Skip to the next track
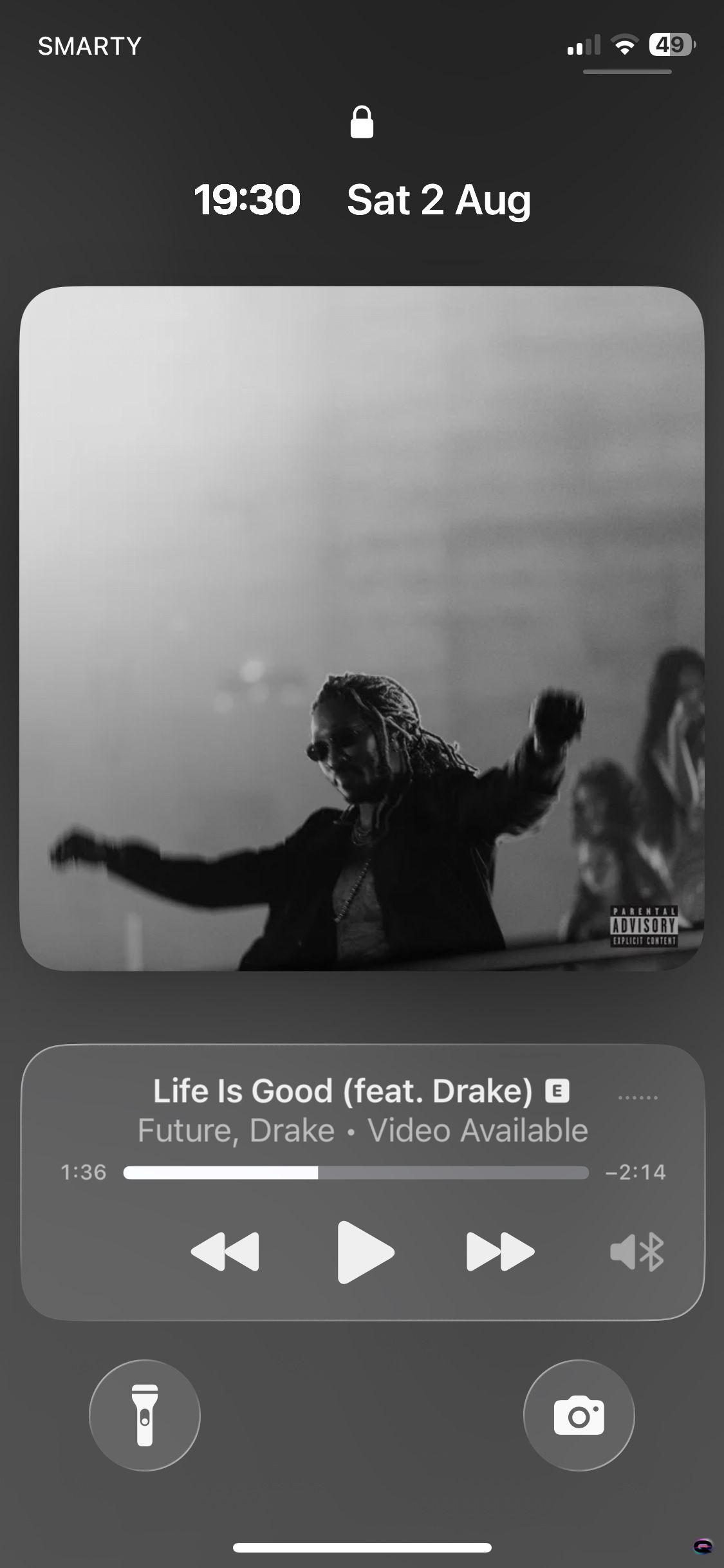Screen dimensions: 724x1568 coord(500,1251)
